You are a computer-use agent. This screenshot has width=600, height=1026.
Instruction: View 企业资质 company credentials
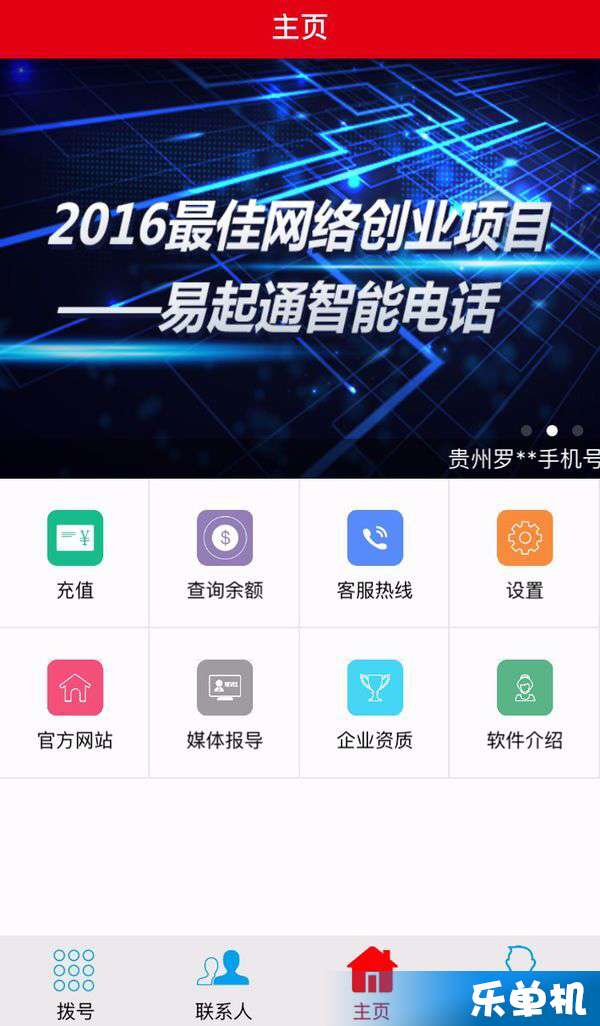tap(375, 702)
